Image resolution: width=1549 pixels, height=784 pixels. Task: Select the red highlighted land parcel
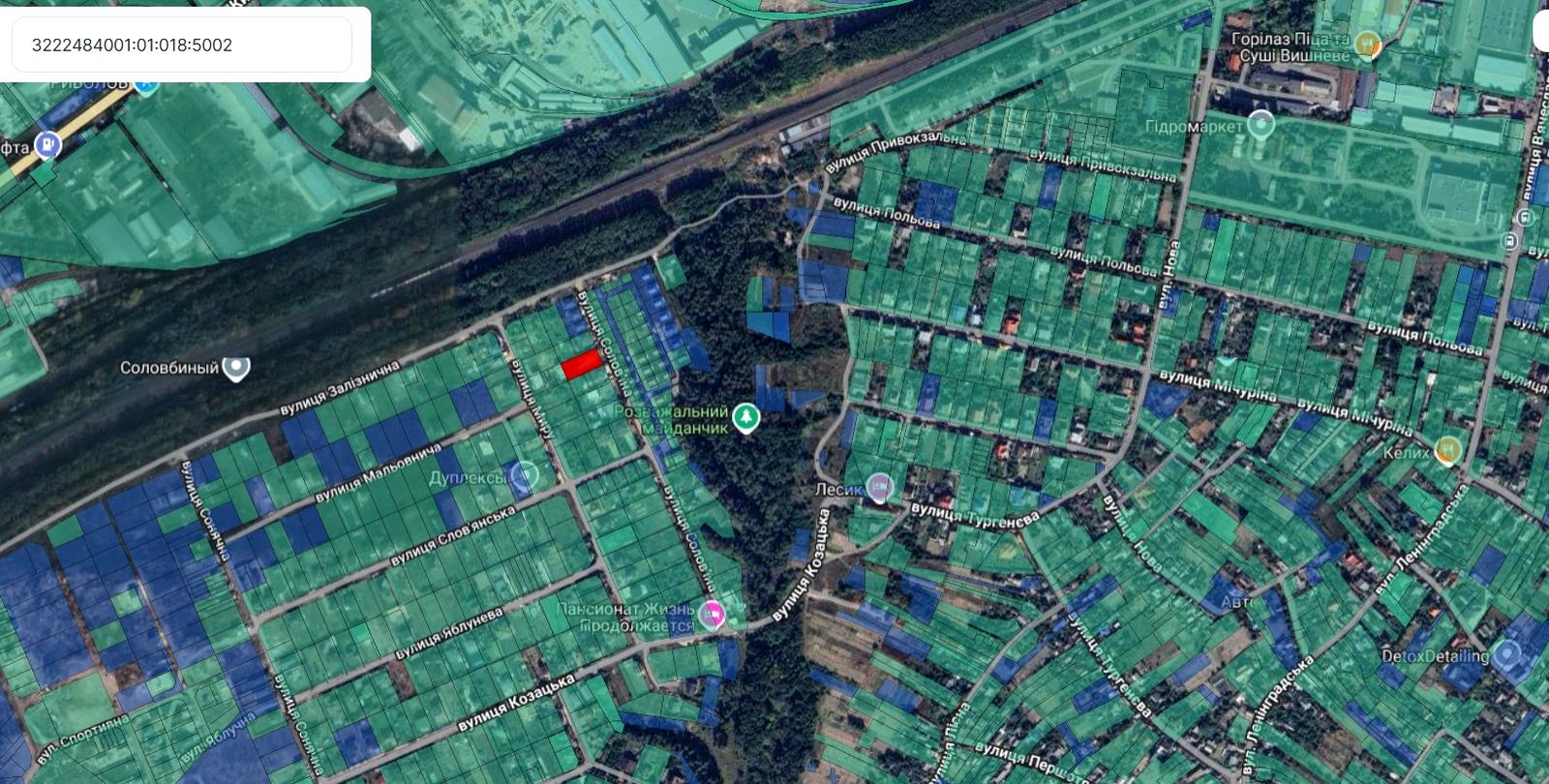(x=582, y=364)
